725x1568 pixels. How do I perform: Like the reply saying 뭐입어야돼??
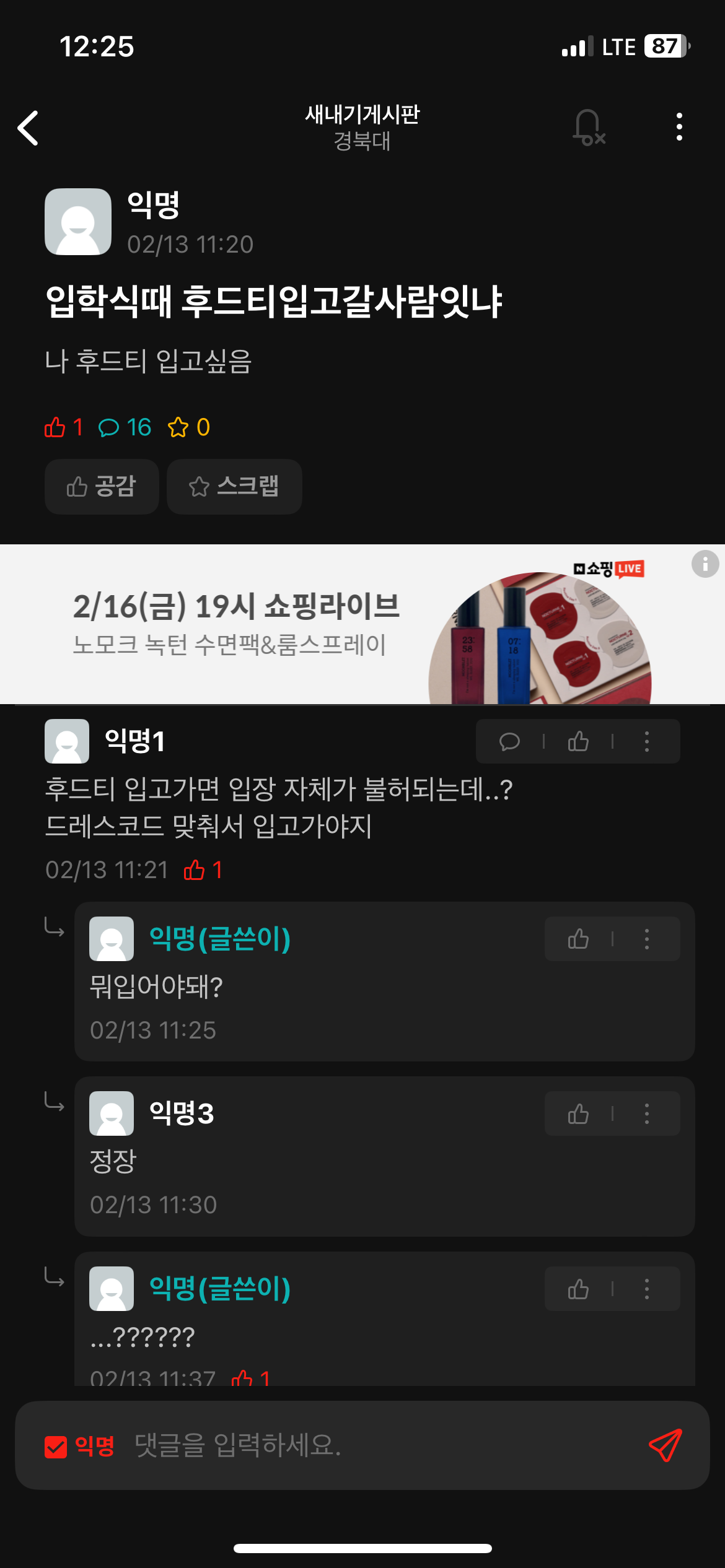[x=578, y=939]
